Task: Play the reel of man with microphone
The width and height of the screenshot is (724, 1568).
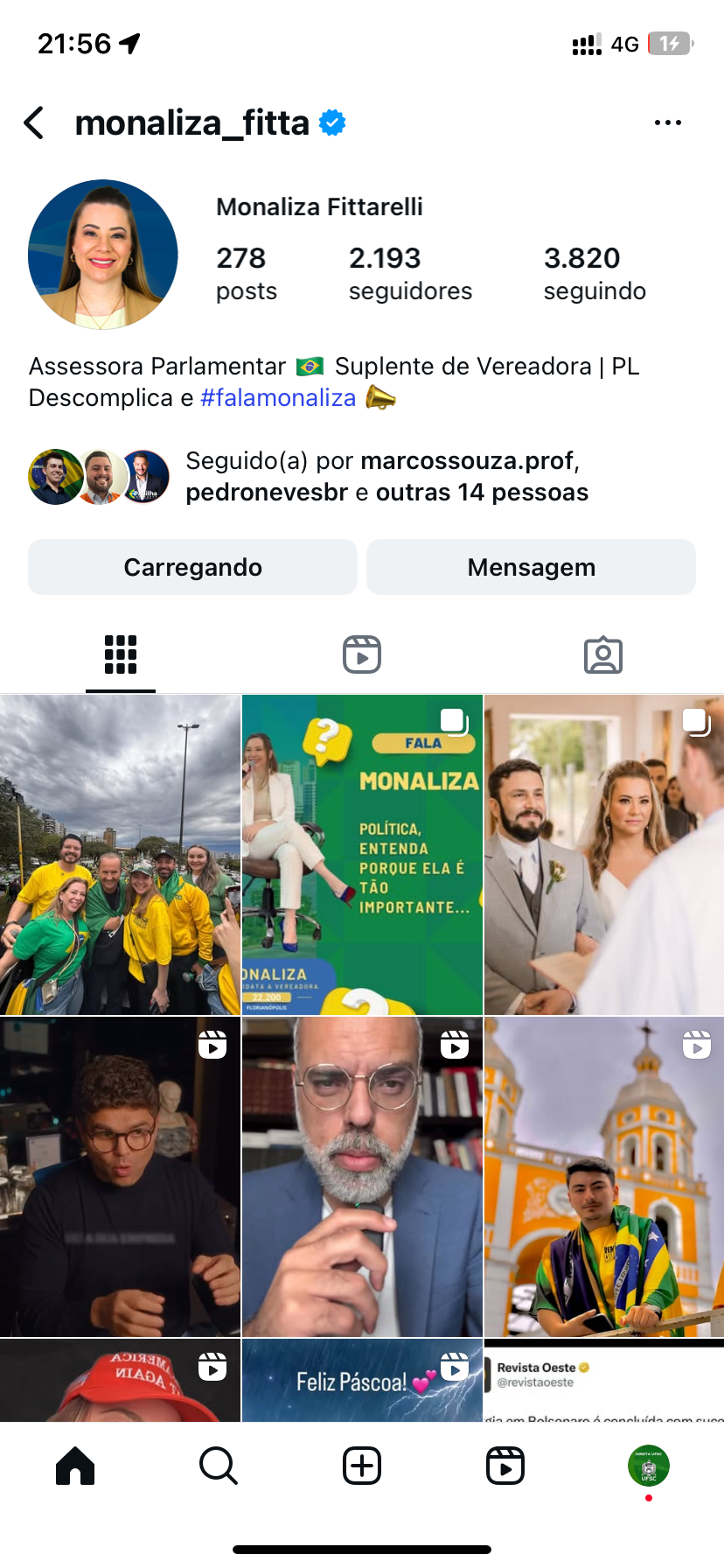Action: click(362, 1176)
